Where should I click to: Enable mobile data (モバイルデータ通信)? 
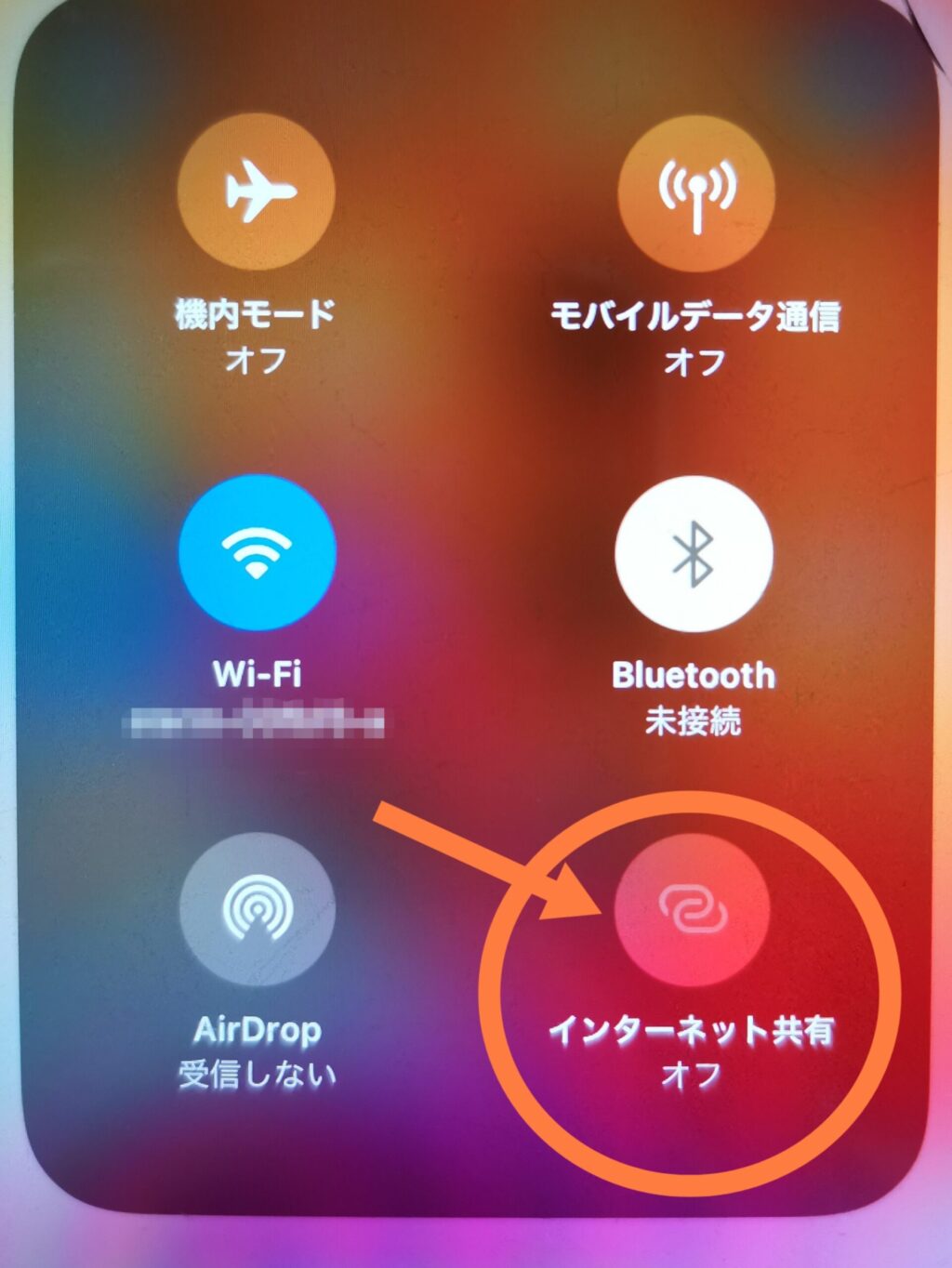[x=695, y=193]
